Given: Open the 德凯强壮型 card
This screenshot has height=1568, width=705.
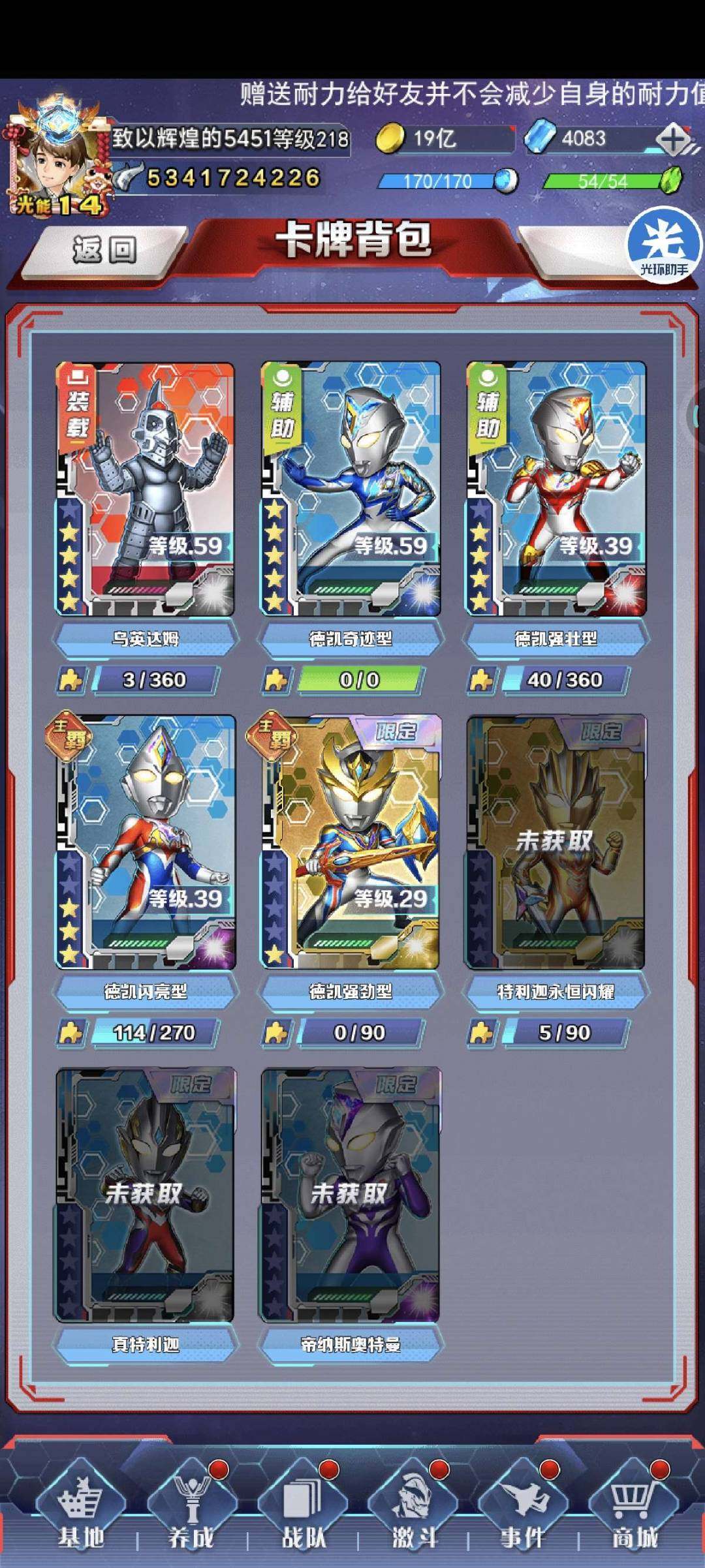Looking at the screenshot, I should pyautogui.click(x=556, y=489).
